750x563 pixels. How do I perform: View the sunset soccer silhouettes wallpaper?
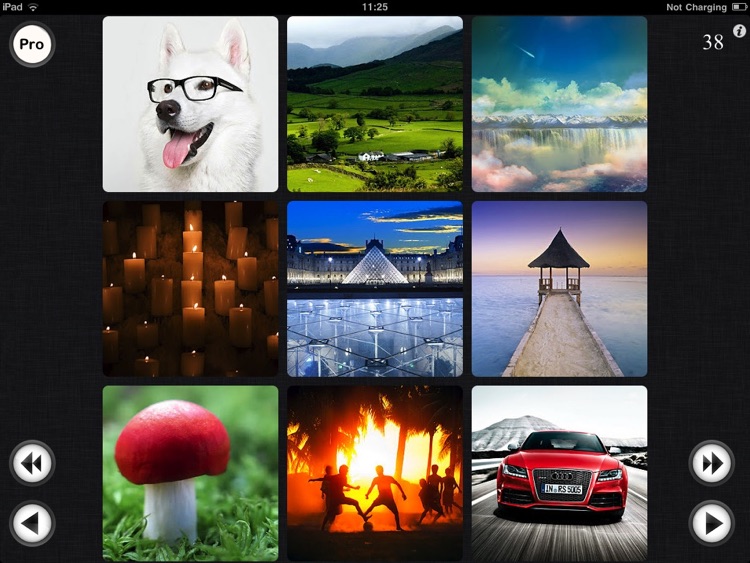[x=375, y=473]
